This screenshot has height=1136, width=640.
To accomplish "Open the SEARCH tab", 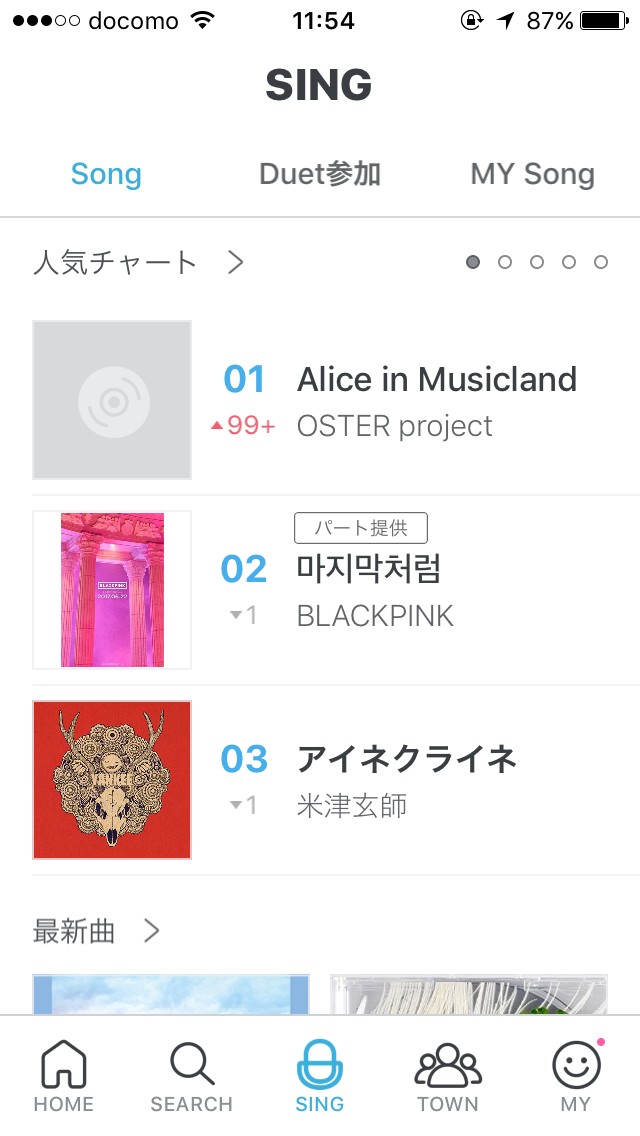I will pos(191,1076).
